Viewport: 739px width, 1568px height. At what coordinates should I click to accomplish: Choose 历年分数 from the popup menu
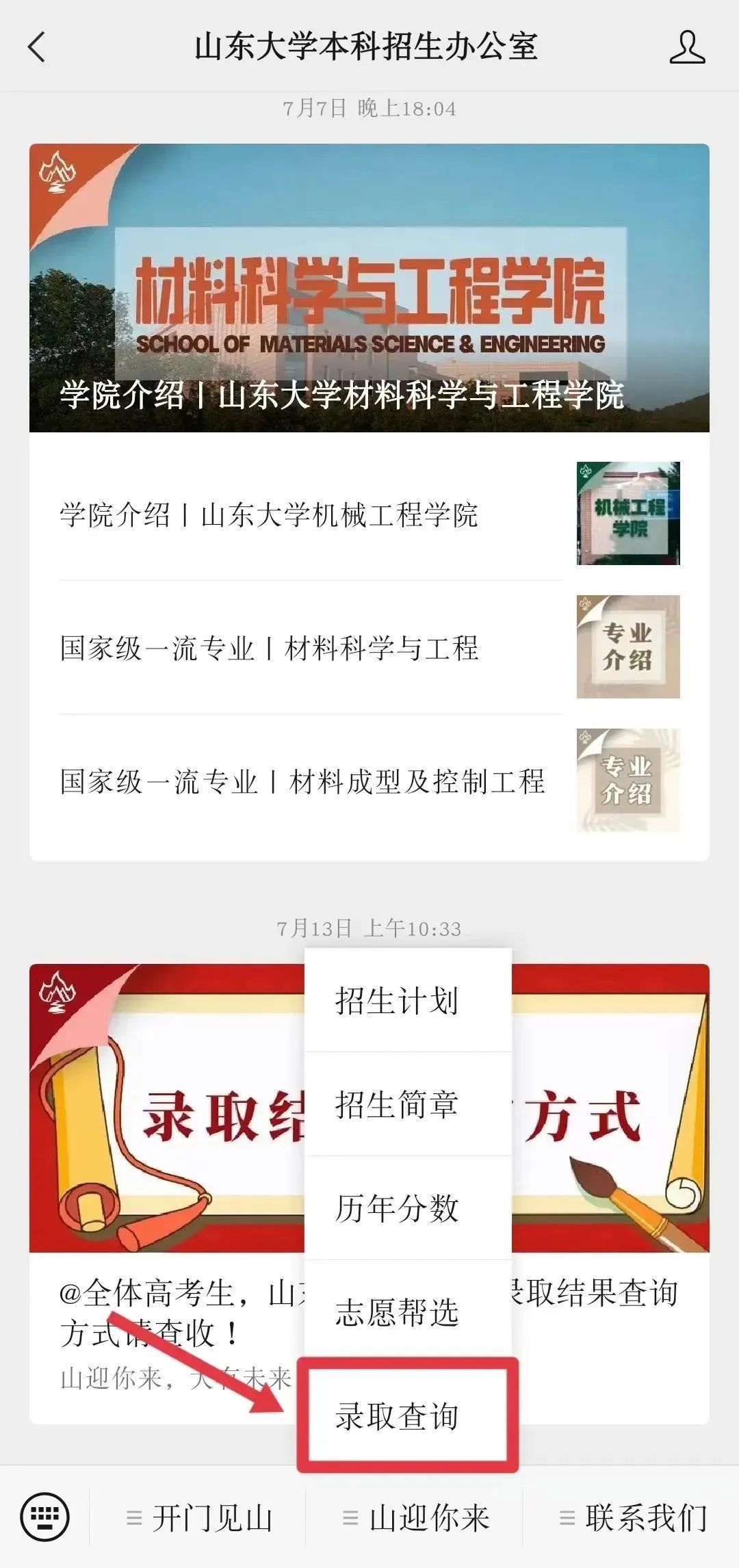click(x=397, y=1209)
